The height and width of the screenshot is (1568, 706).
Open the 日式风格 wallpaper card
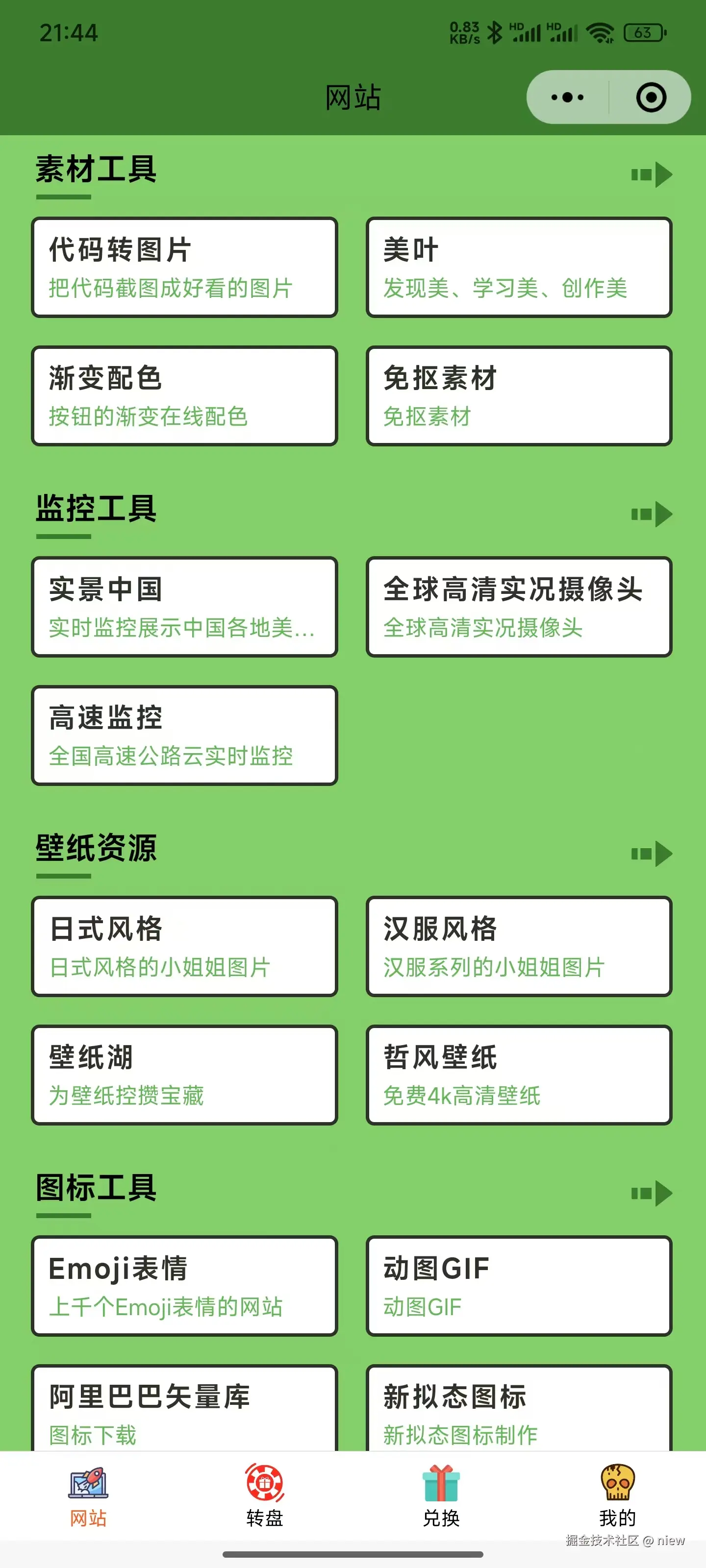click(x=184, y=946)
